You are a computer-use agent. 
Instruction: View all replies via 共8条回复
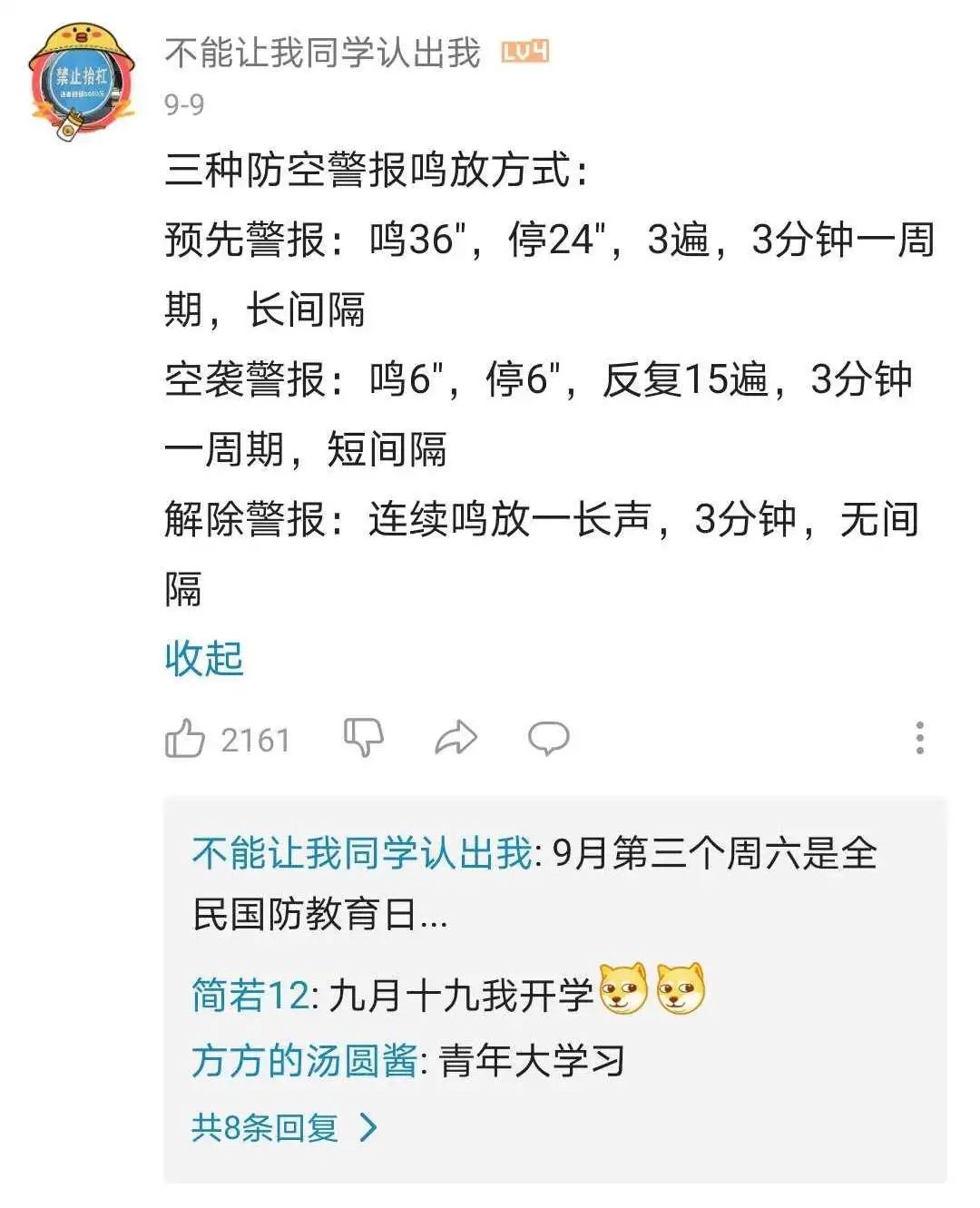(x=283, y=1128)
